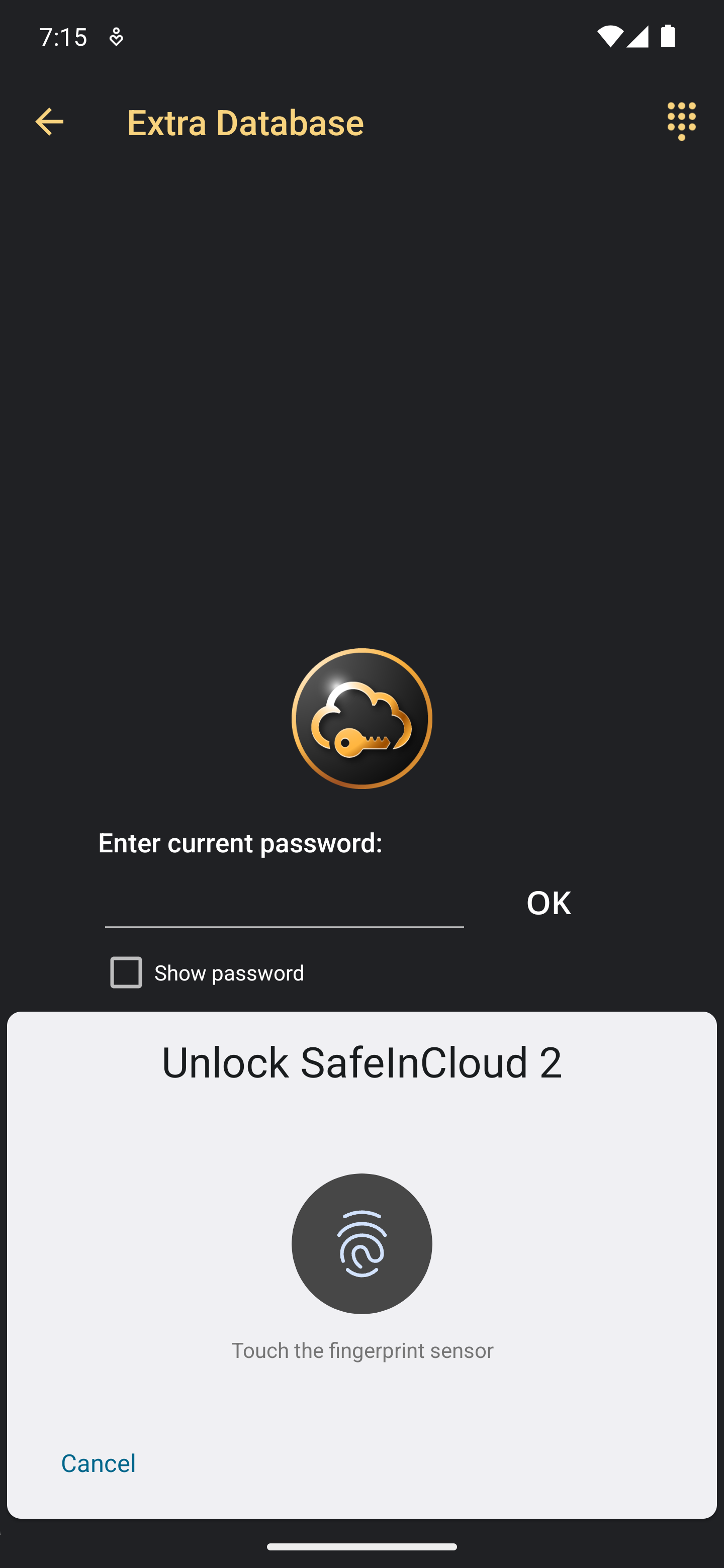Enable the Show password checkbox
The image size is (724, 1568).
126,972
